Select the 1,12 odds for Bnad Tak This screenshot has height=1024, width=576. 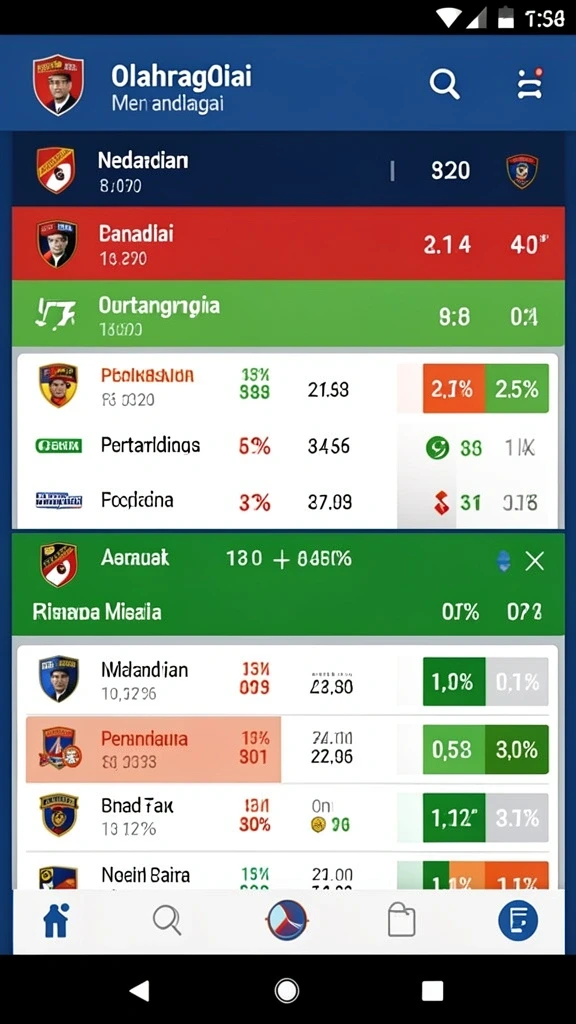click(x=454, y=817)
